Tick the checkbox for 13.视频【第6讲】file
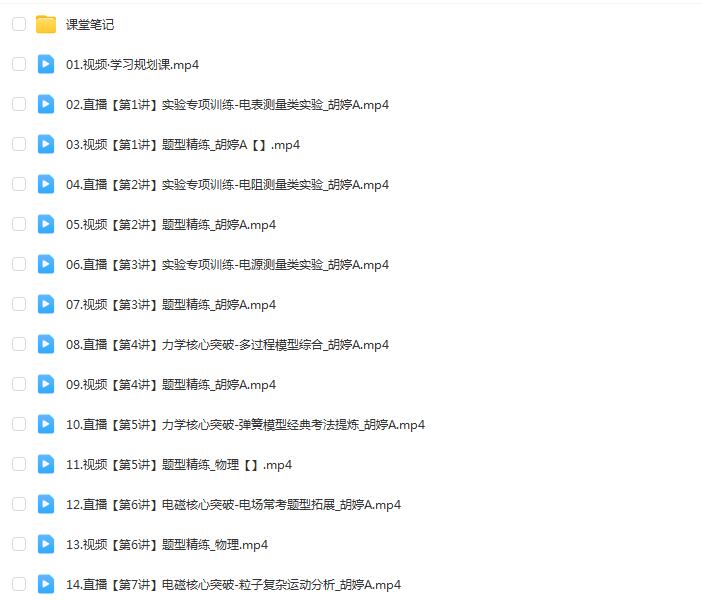Image resolution: width=702 pixels, height=600 pixels. (x=18, y=544)
